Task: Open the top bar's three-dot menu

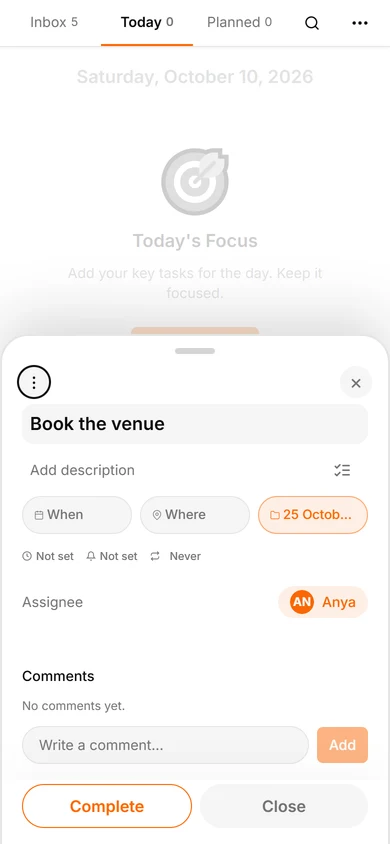Action: coord(360,23)
